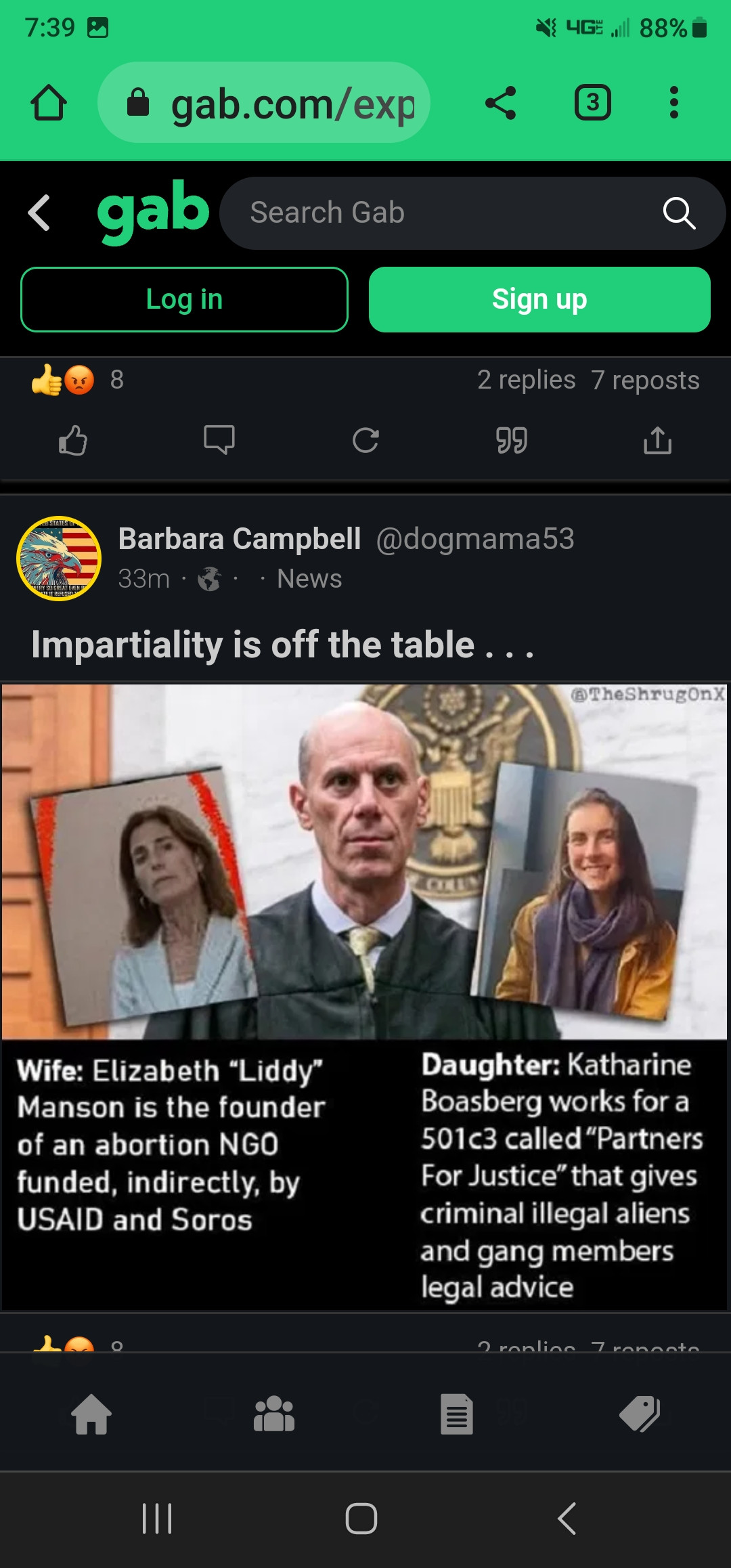Repost the post above Barbara's

coord(365,441)
